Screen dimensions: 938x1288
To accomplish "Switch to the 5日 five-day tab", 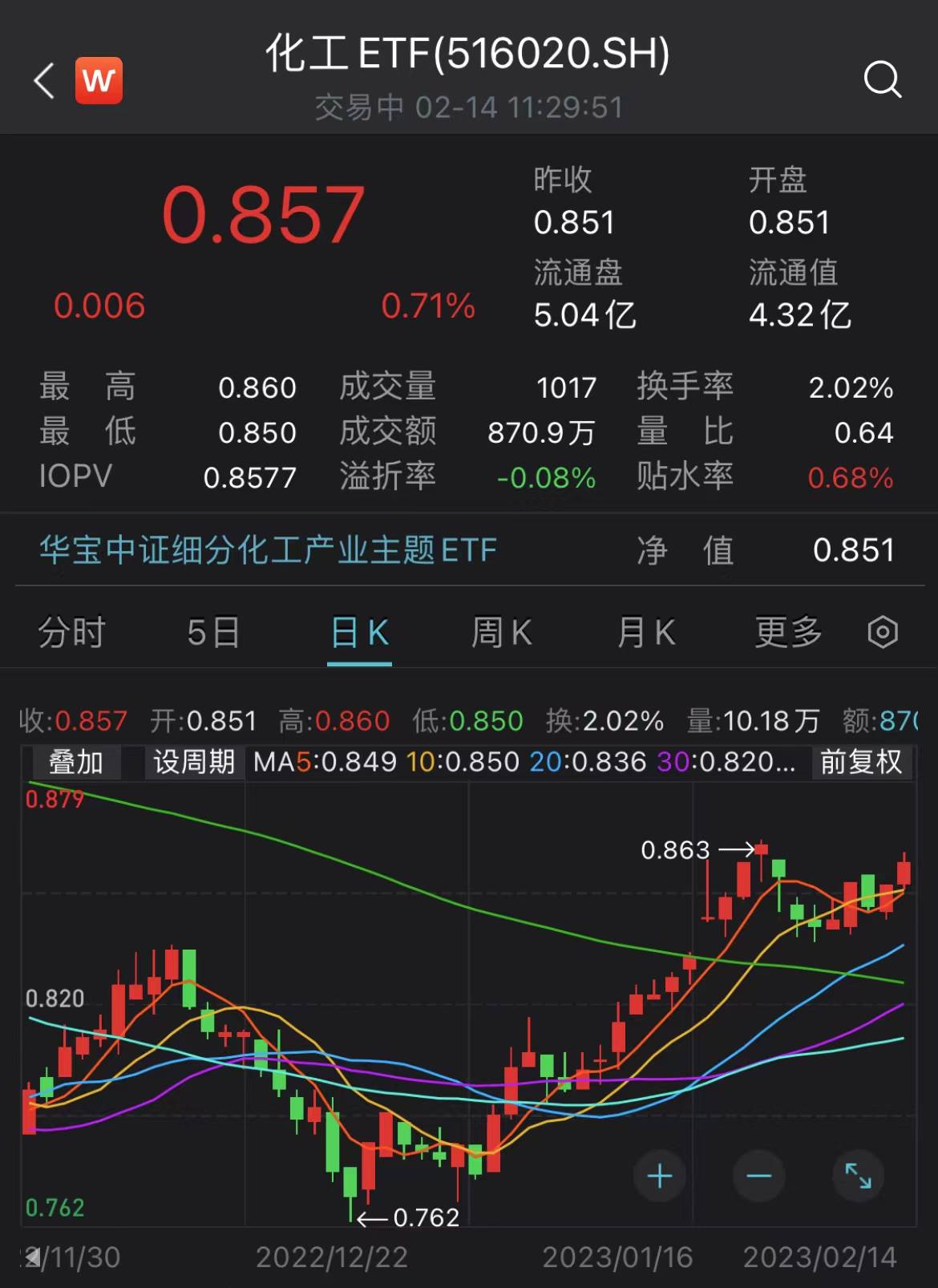I will point(212,633).
